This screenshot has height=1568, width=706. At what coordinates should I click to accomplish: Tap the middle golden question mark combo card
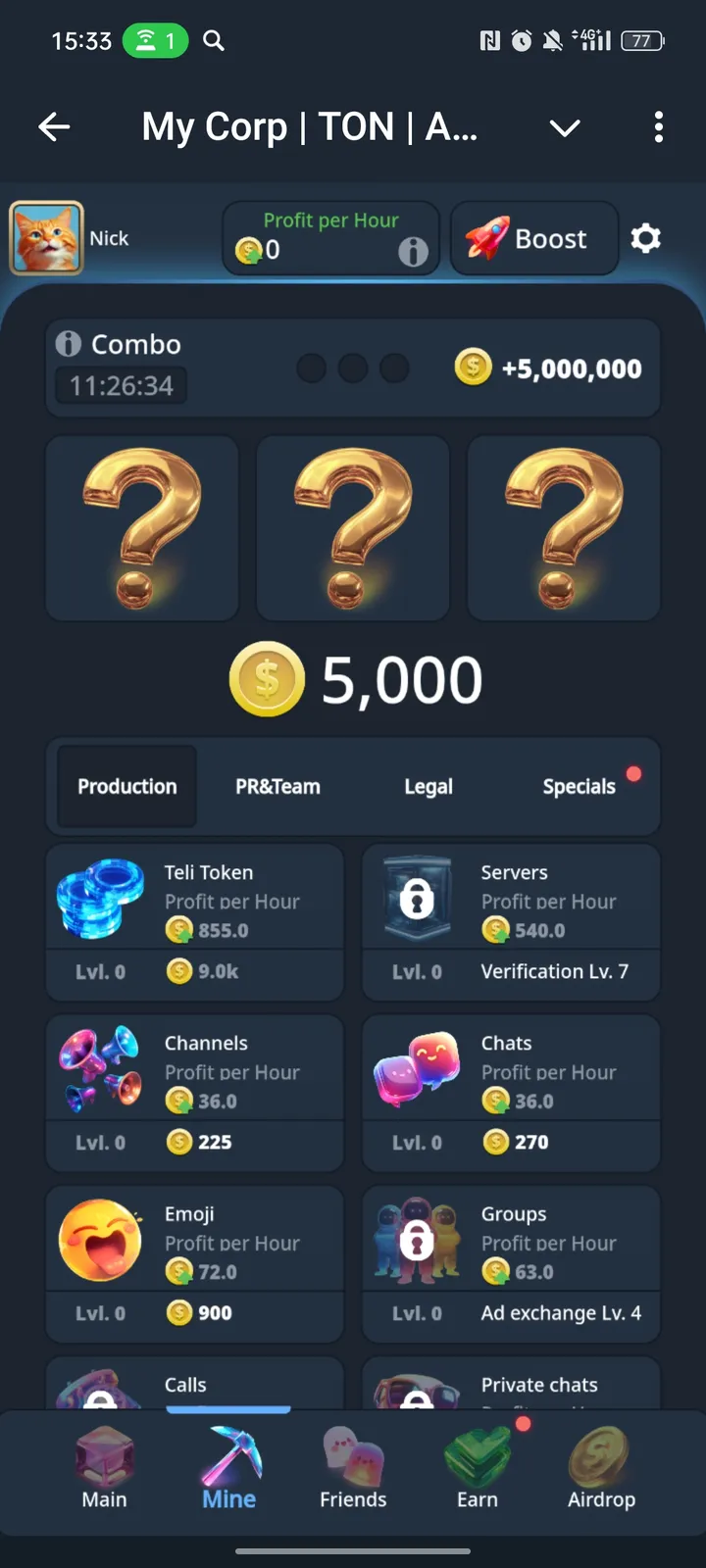pos(352,527)
